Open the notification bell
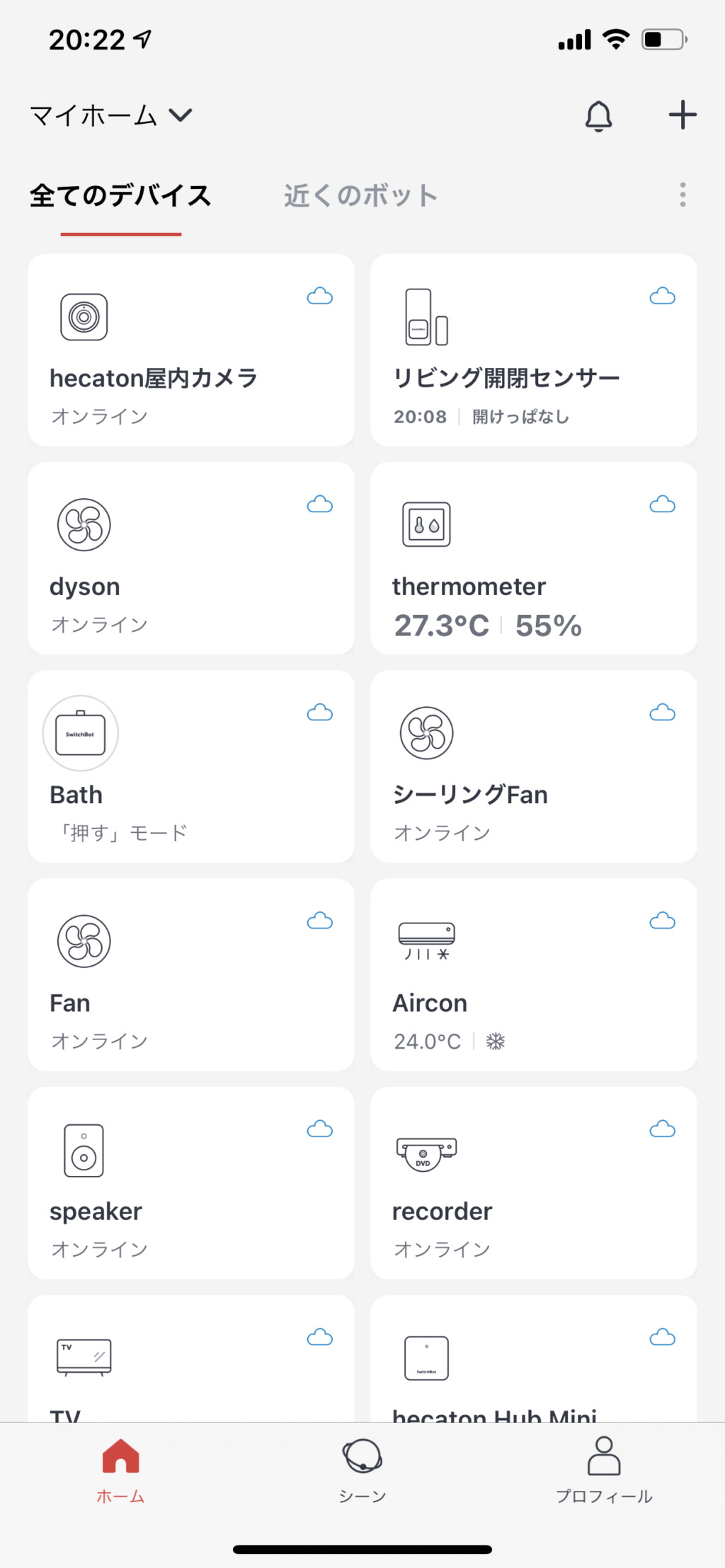Viewport: 725px width, 1568px height. coord(599,115)
